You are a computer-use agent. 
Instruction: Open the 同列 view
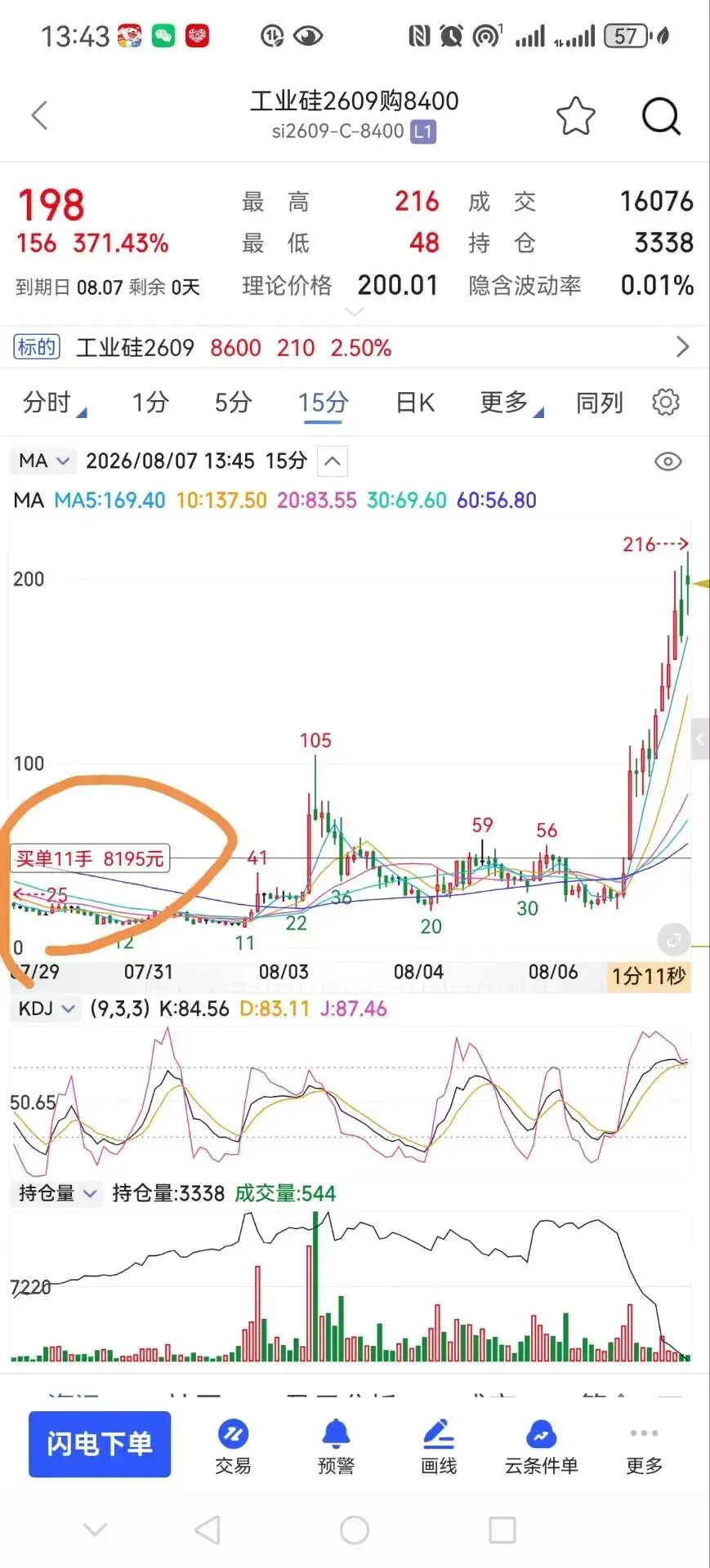click(x=599, y=403)
